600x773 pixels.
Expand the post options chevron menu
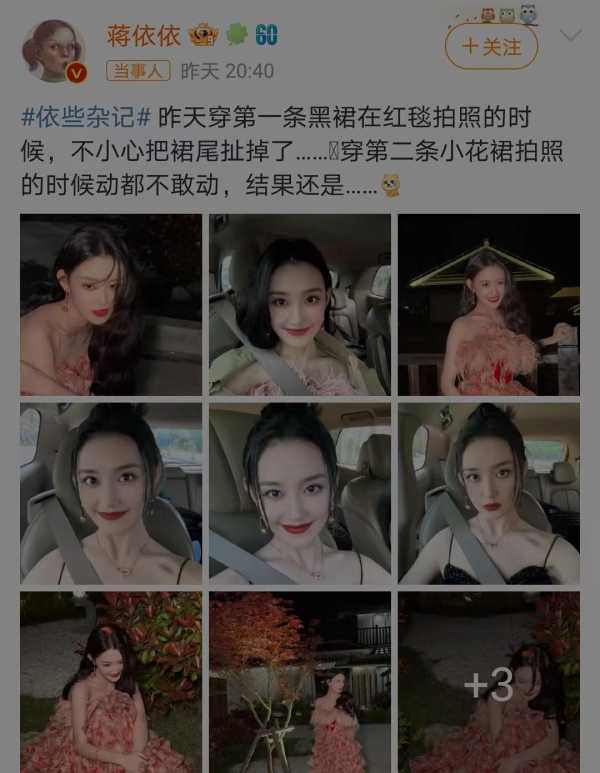tap(570, 36)
